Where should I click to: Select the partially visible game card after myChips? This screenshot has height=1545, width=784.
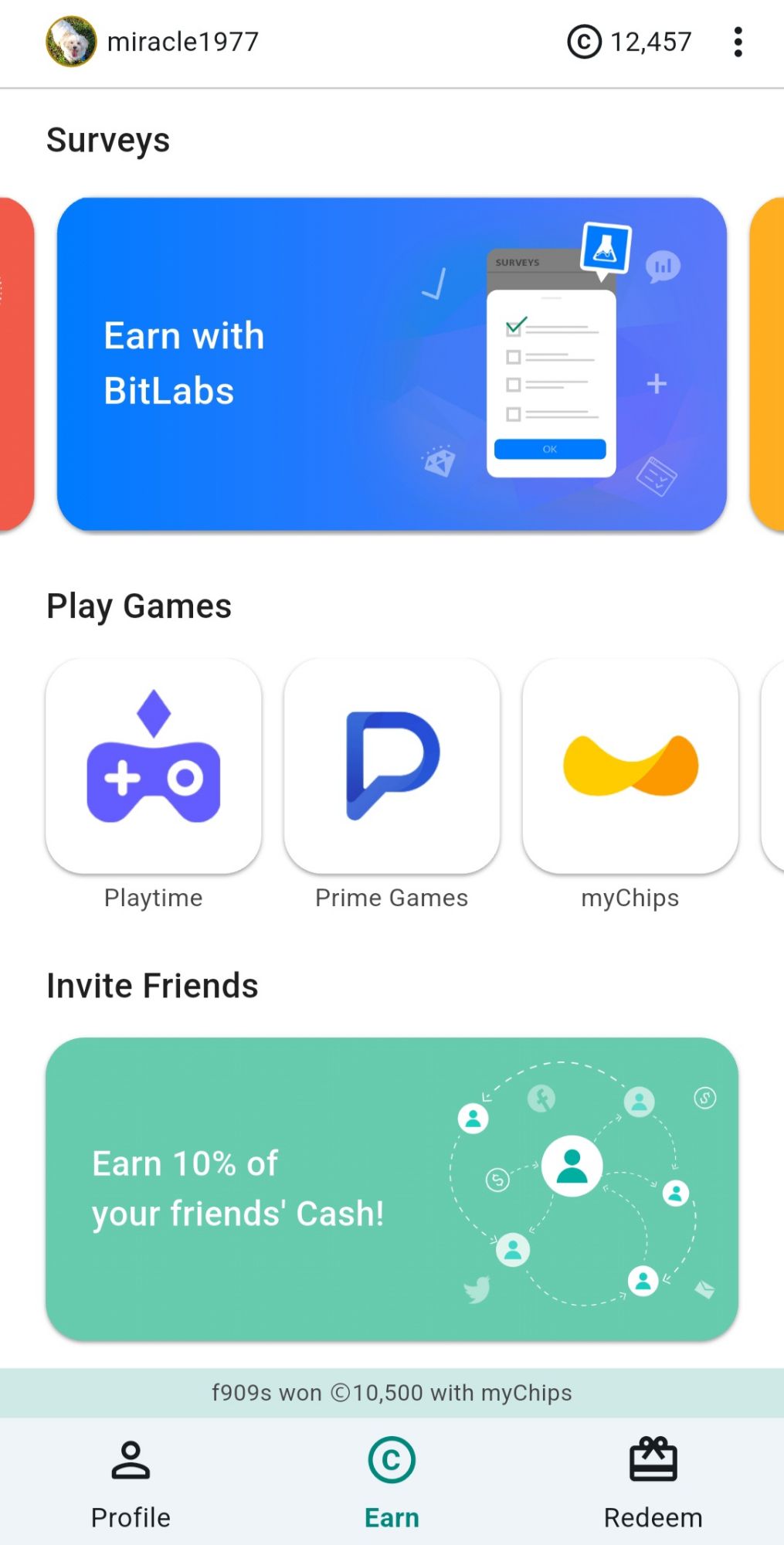(776, 765)
